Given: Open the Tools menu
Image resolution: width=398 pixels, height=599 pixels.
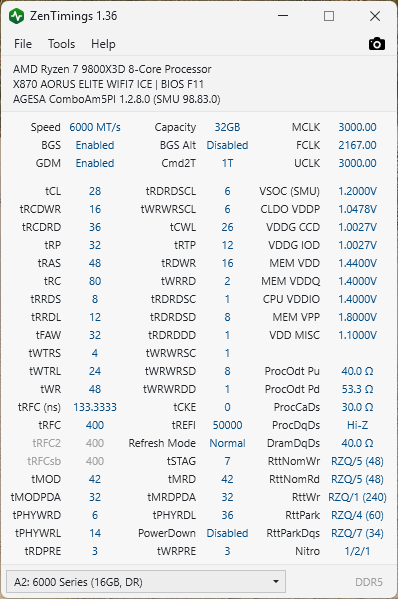Looking at the screenshot, I should [61, 44].
